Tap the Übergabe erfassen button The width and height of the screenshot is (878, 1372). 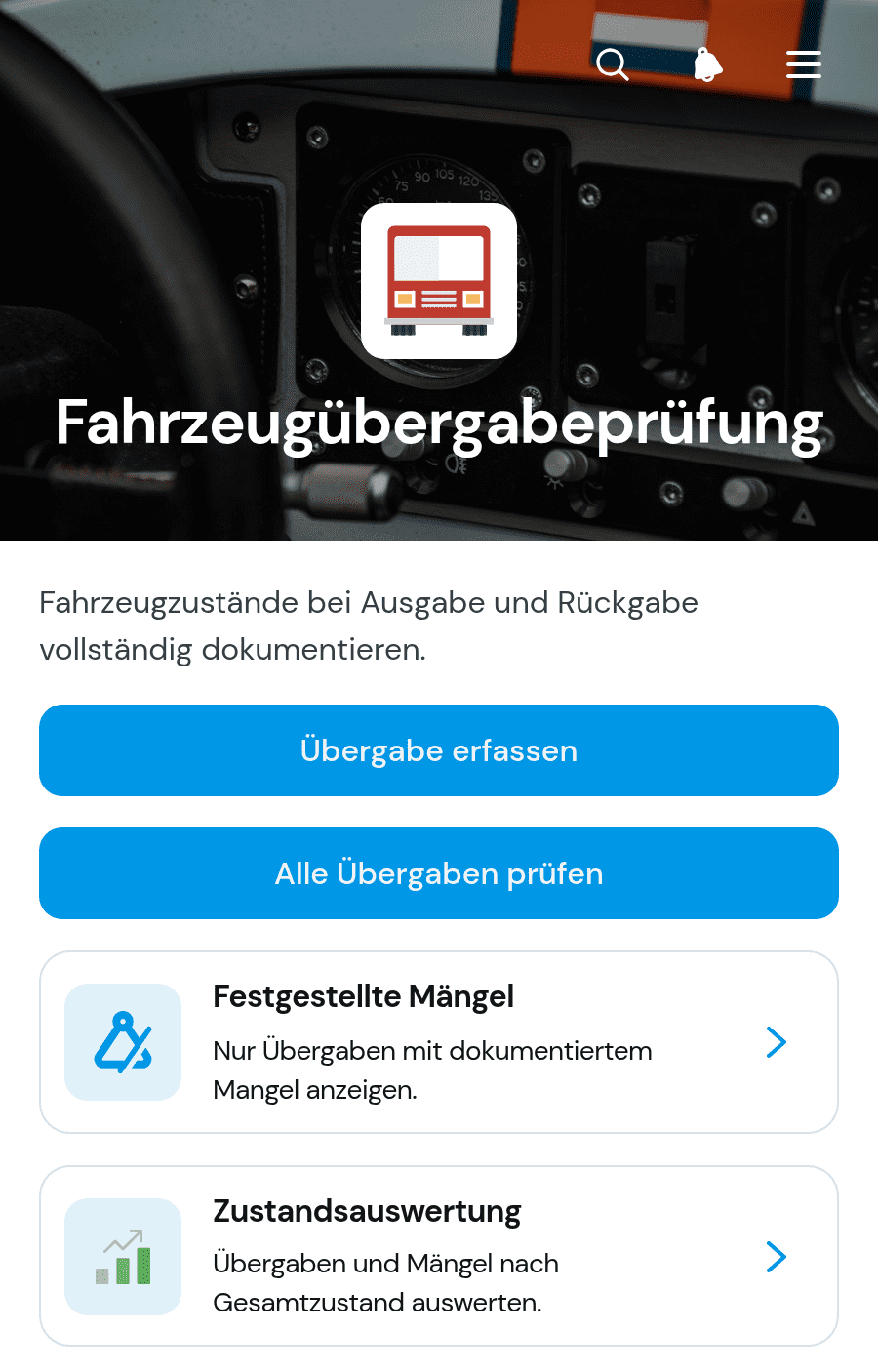click(439, 750)
